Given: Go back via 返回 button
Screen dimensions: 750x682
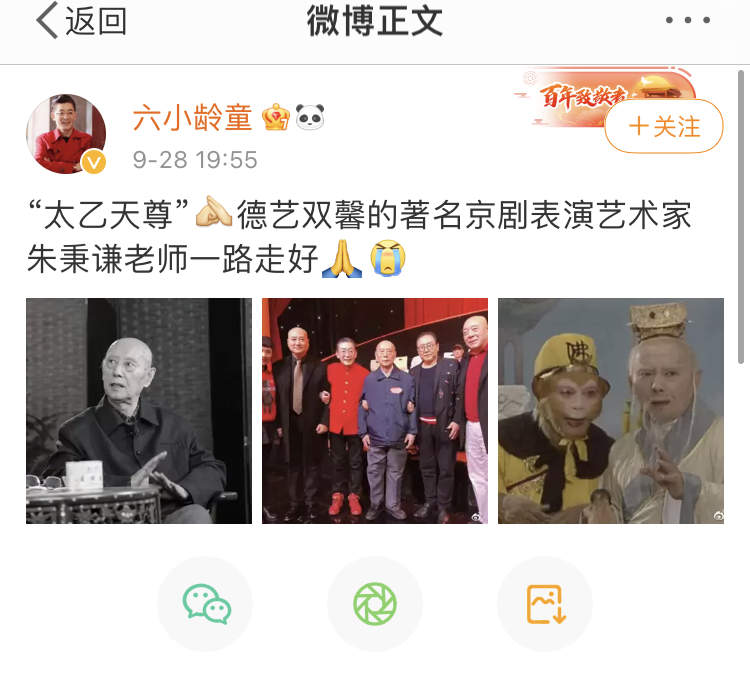Looking at the screenshot, I should pos(83,21).
